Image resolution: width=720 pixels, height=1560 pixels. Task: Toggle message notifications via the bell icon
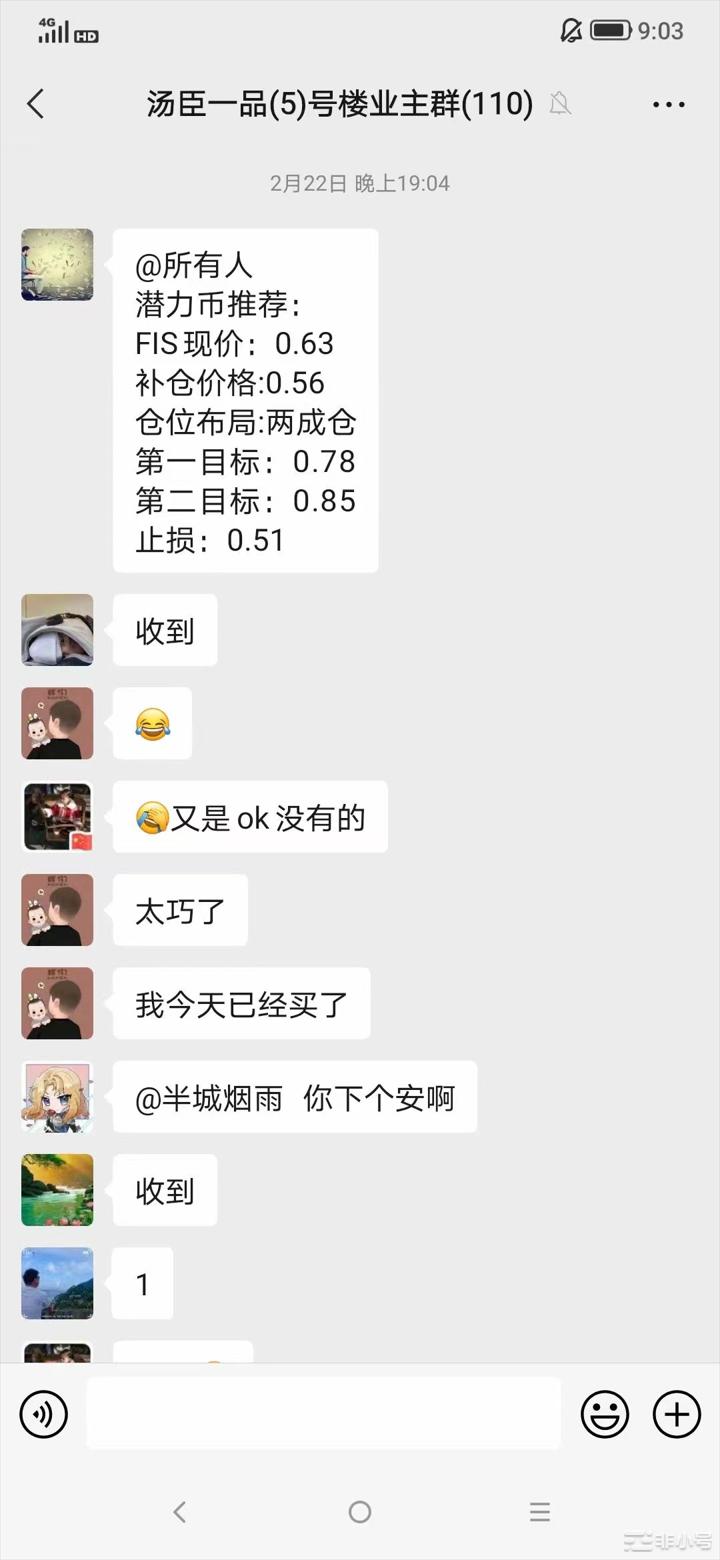[x=560, y=103]
